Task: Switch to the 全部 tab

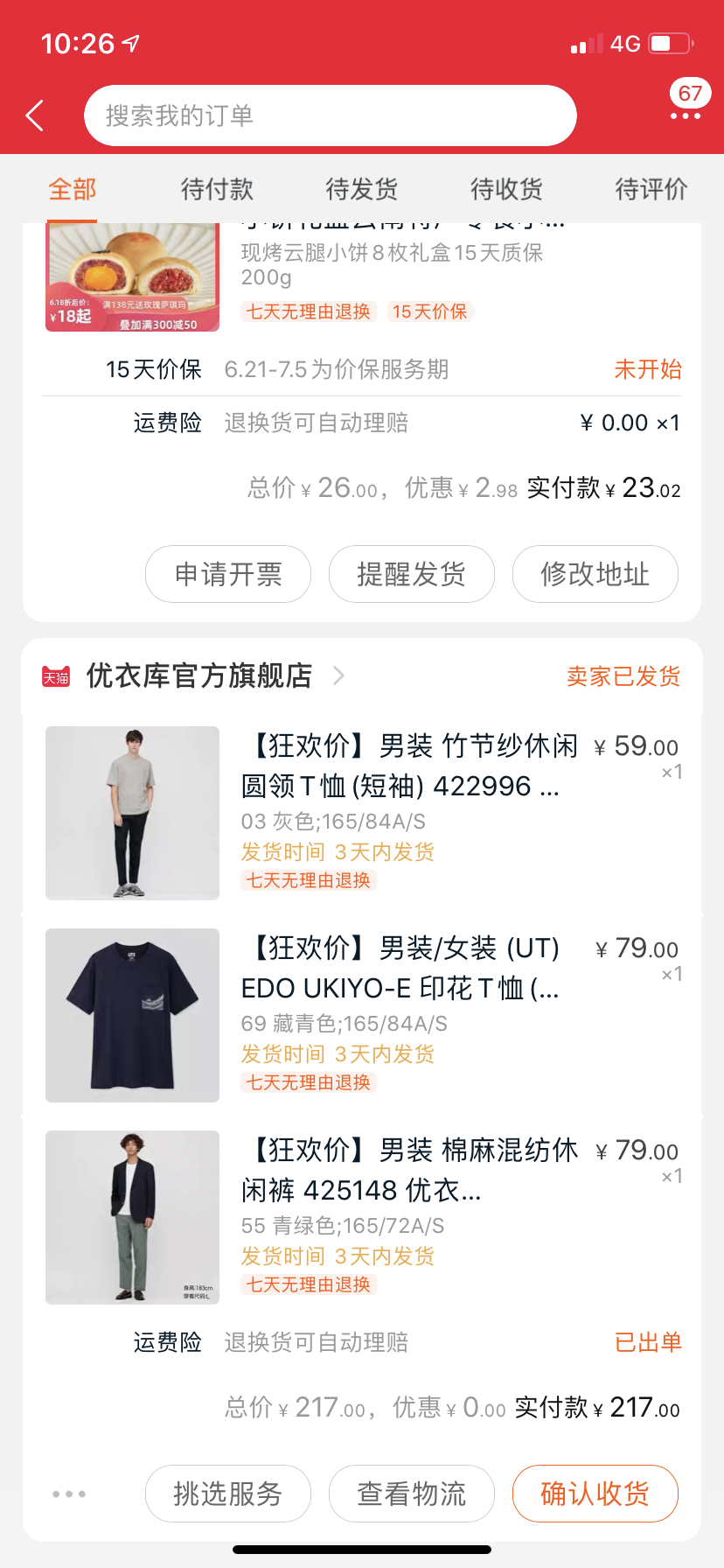Action: pos(73,189)
